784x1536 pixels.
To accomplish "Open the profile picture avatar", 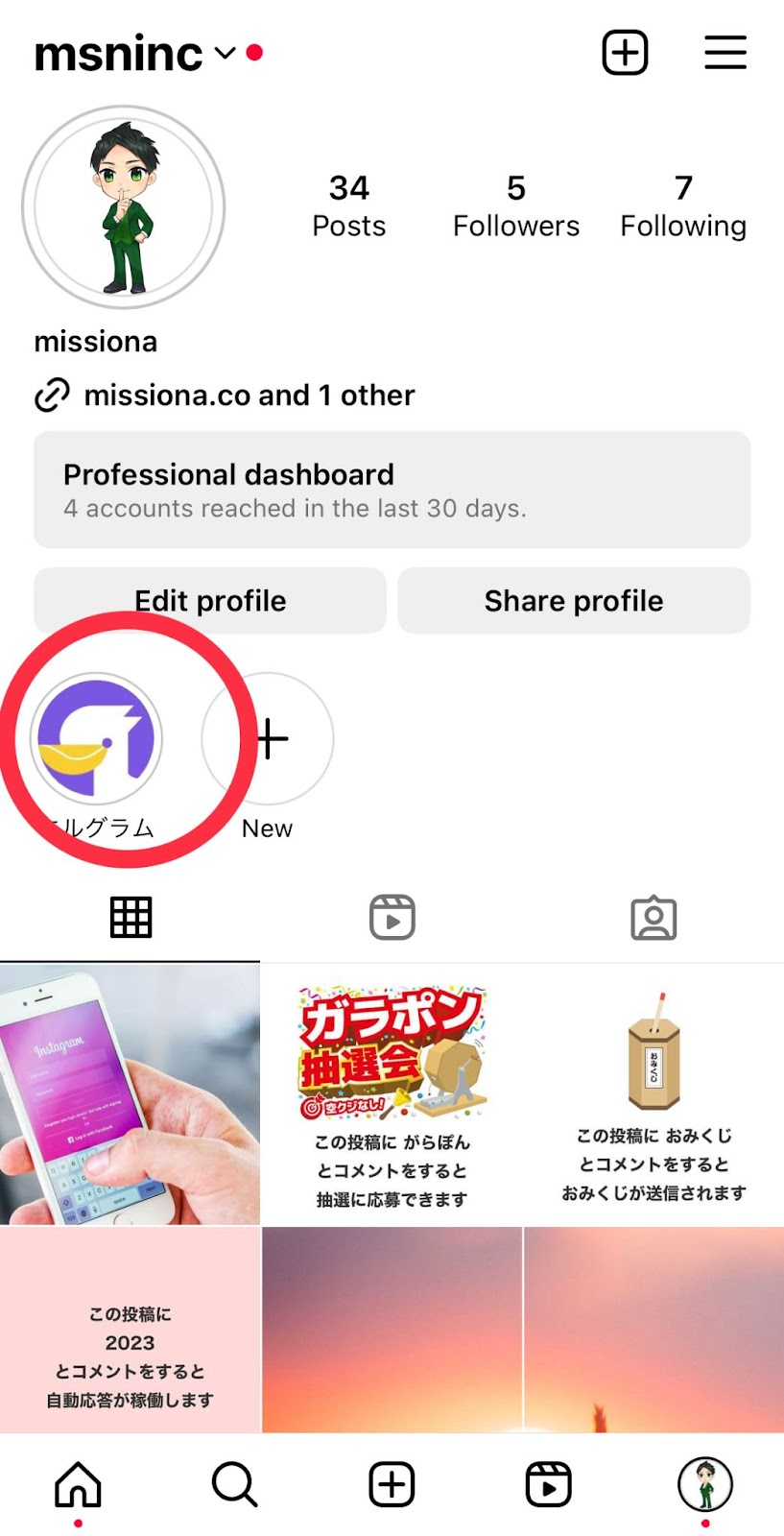I will point(124,207).
